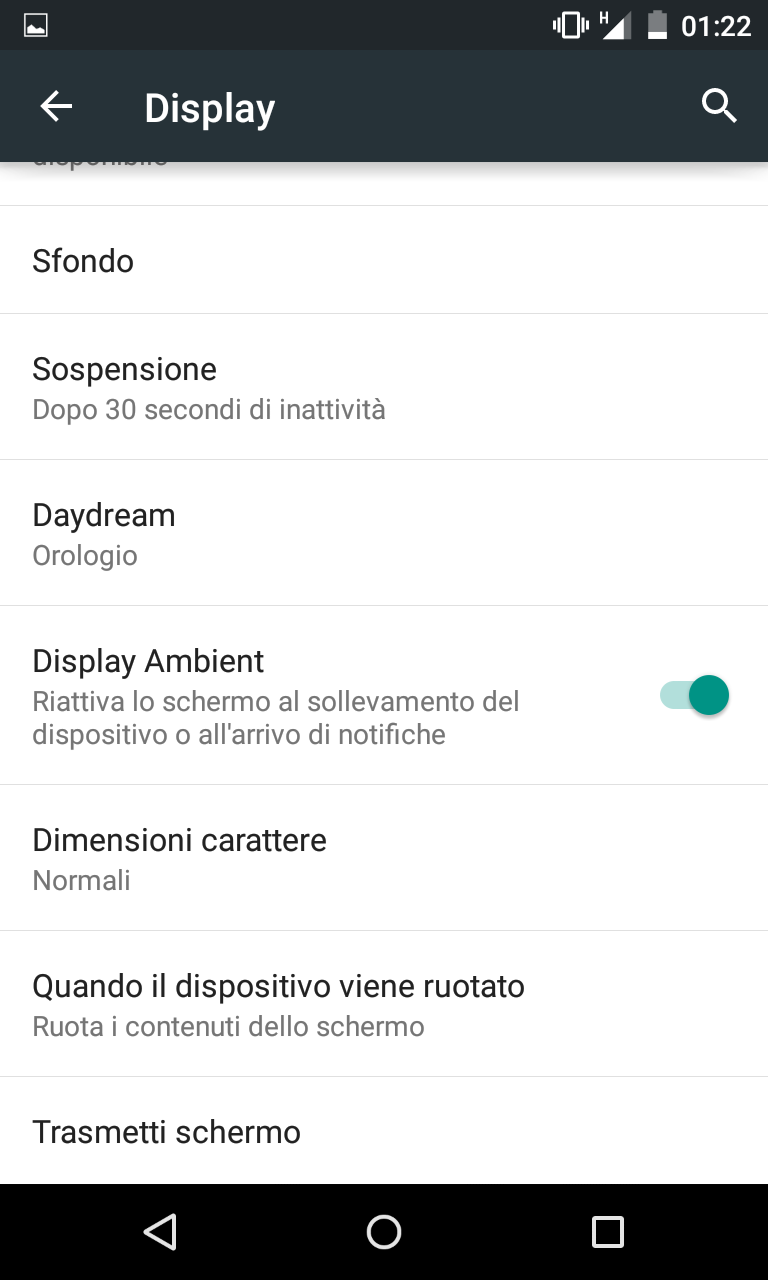Open the Sfondo wallpaper setting
Image resolution: width=768 pixels, height=1280 pixels.
(384, 260)
